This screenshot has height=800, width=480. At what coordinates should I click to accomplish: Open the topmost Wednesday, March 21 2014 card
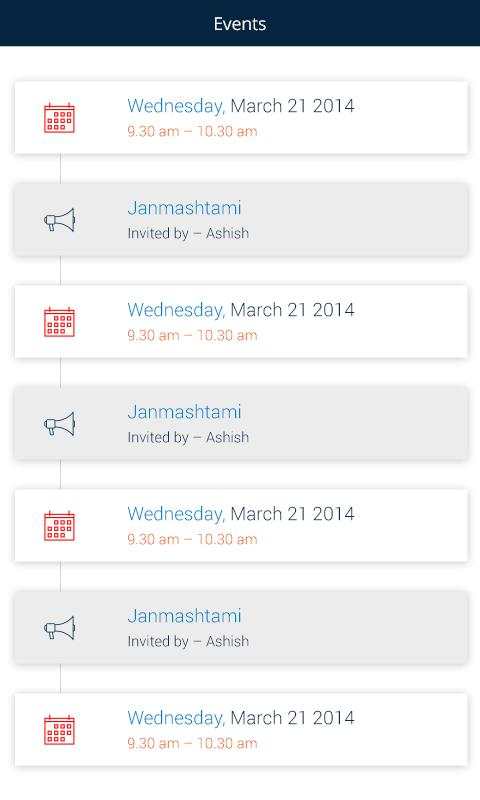click(x=241, y=117)
